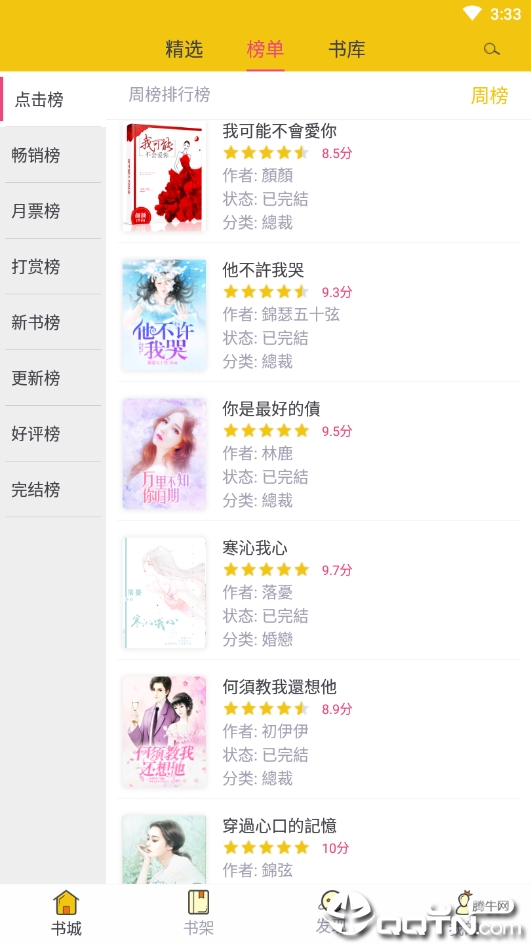This screenshot has width=531, height=944.
Task: Open the search icon in the top bar
Action: pos(491,49)
